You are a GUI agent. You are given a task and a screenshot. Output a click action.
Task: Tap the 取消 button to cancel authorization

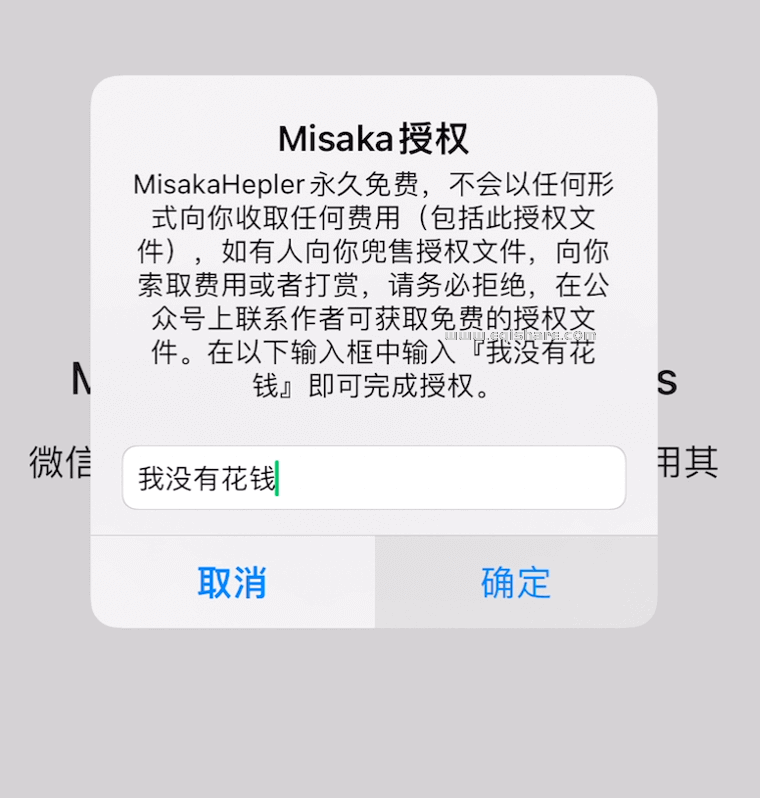232,582
